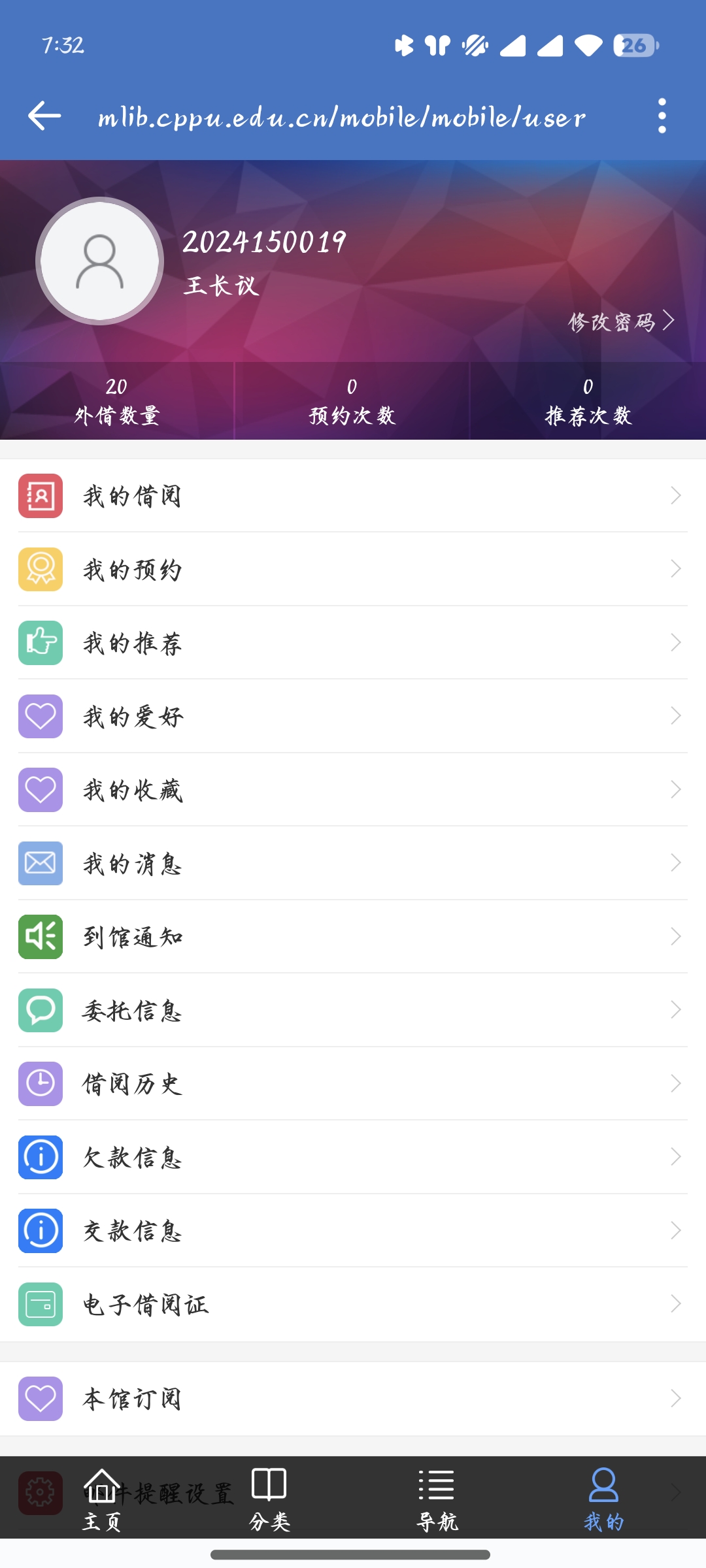Screen dimensions: 706x1568
Task: Show the 电子借阅证 library card
Action: pos(353,1304)
